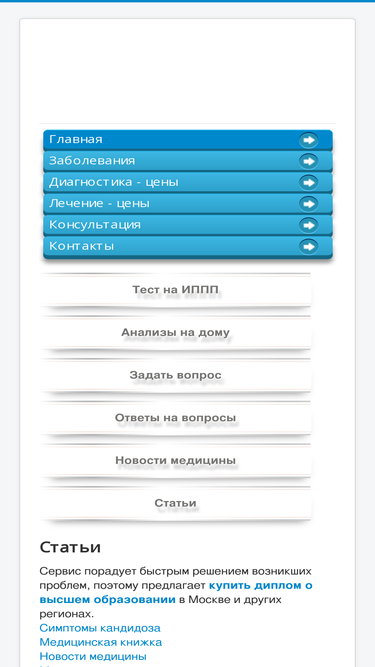
Task: Open the Консультация menu item
Action: pyautogui.click(x=188, y=225)
